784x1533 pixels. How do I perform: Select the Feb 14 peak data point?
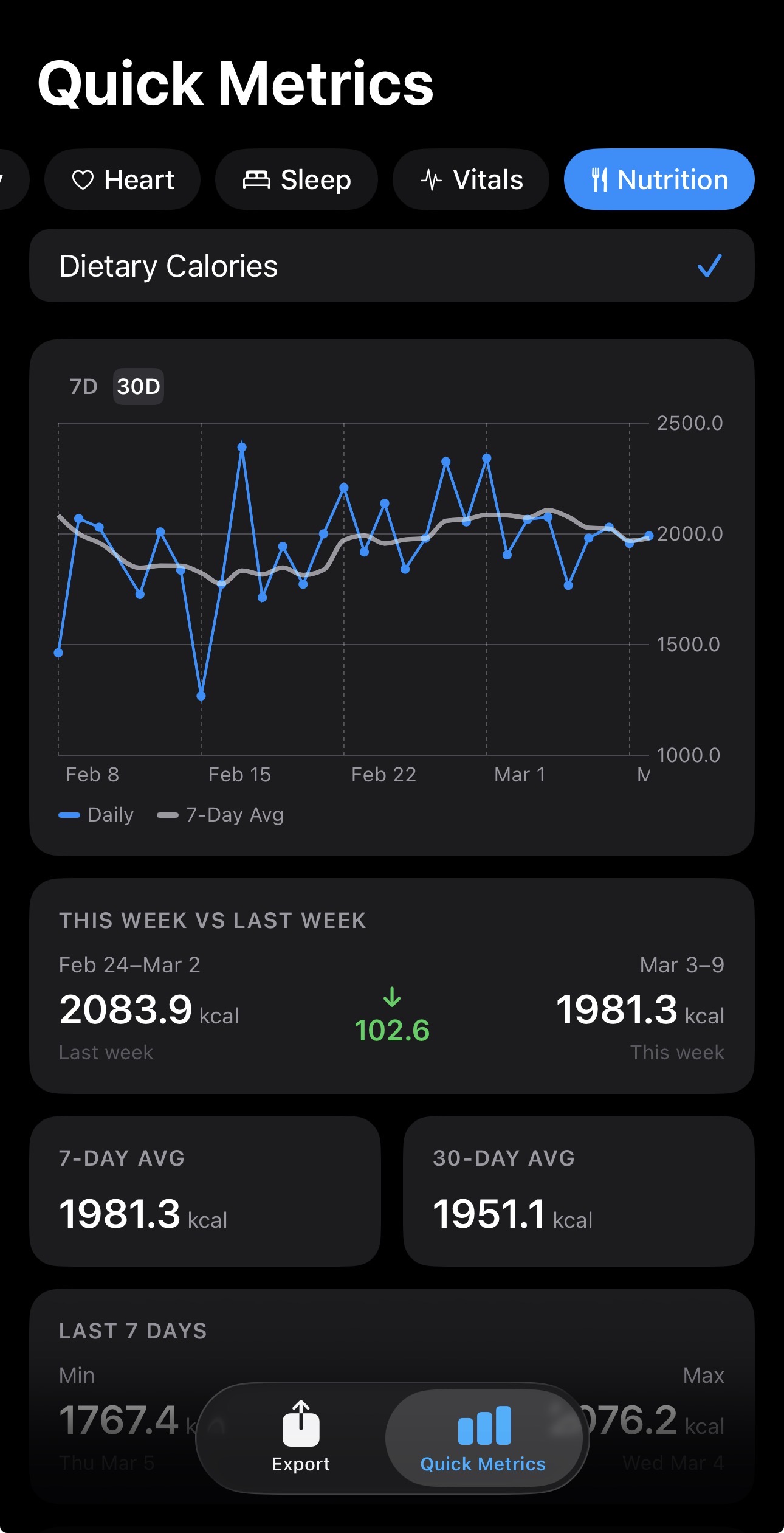[241, 447]
